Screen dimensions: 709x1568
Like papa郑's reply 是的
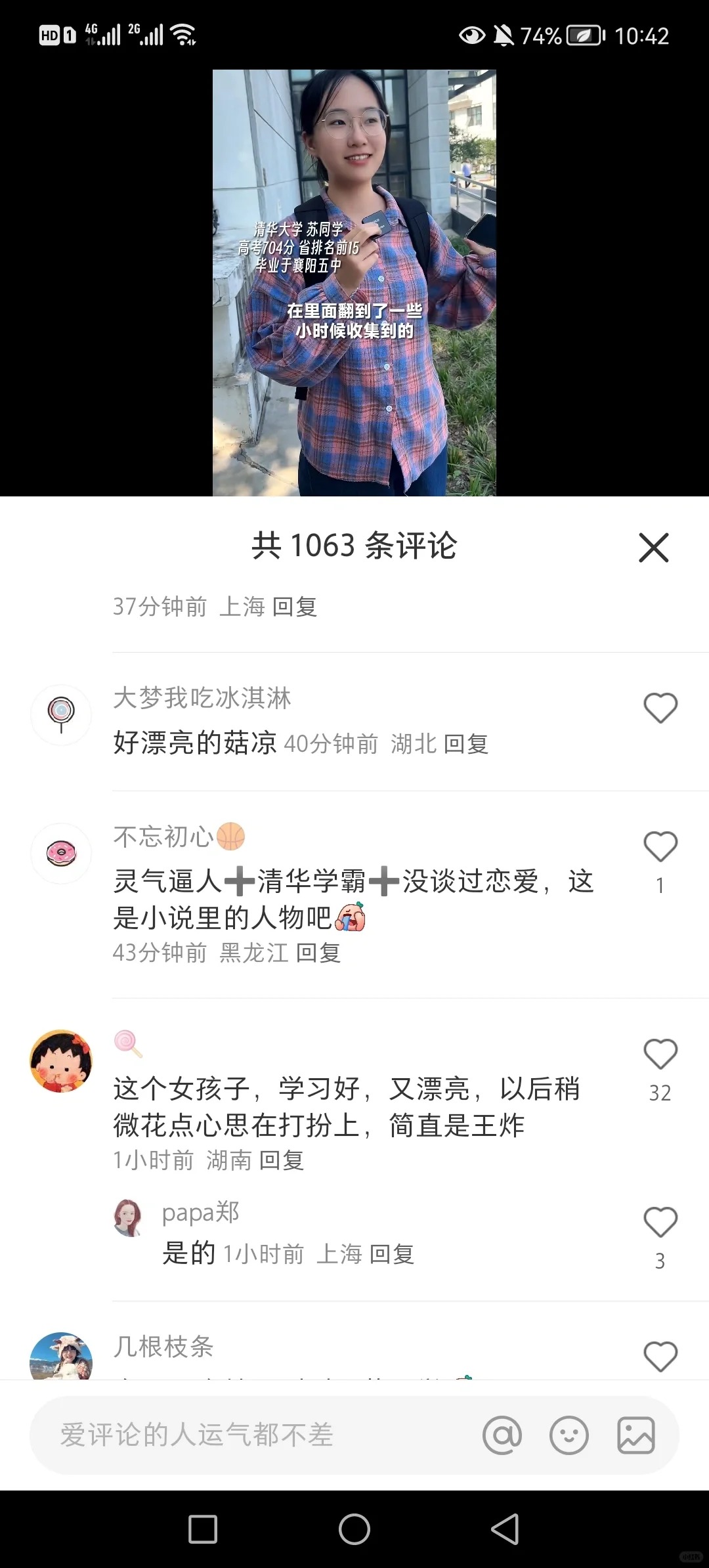(660, 1221)
